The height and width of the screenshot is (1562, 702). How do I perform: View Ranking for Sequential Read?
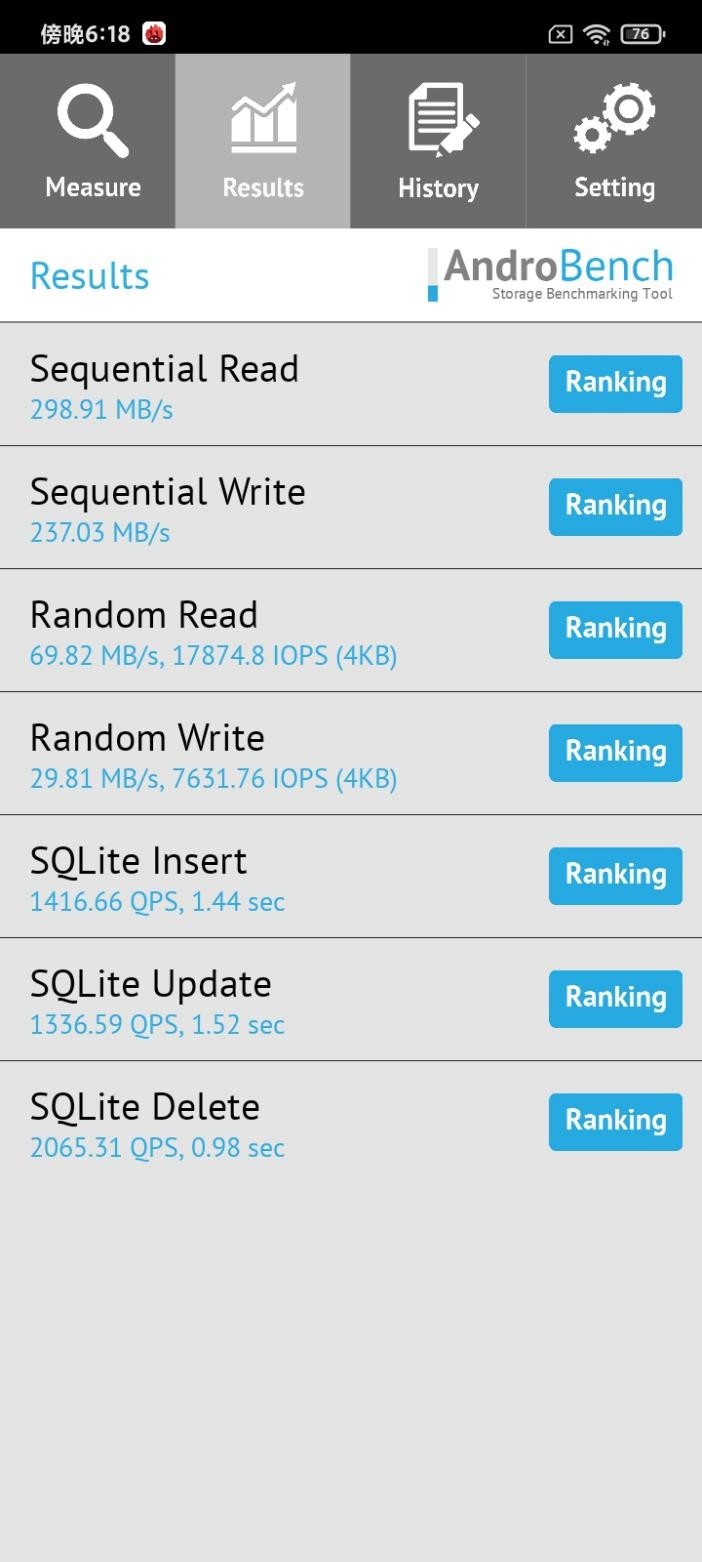615,383
